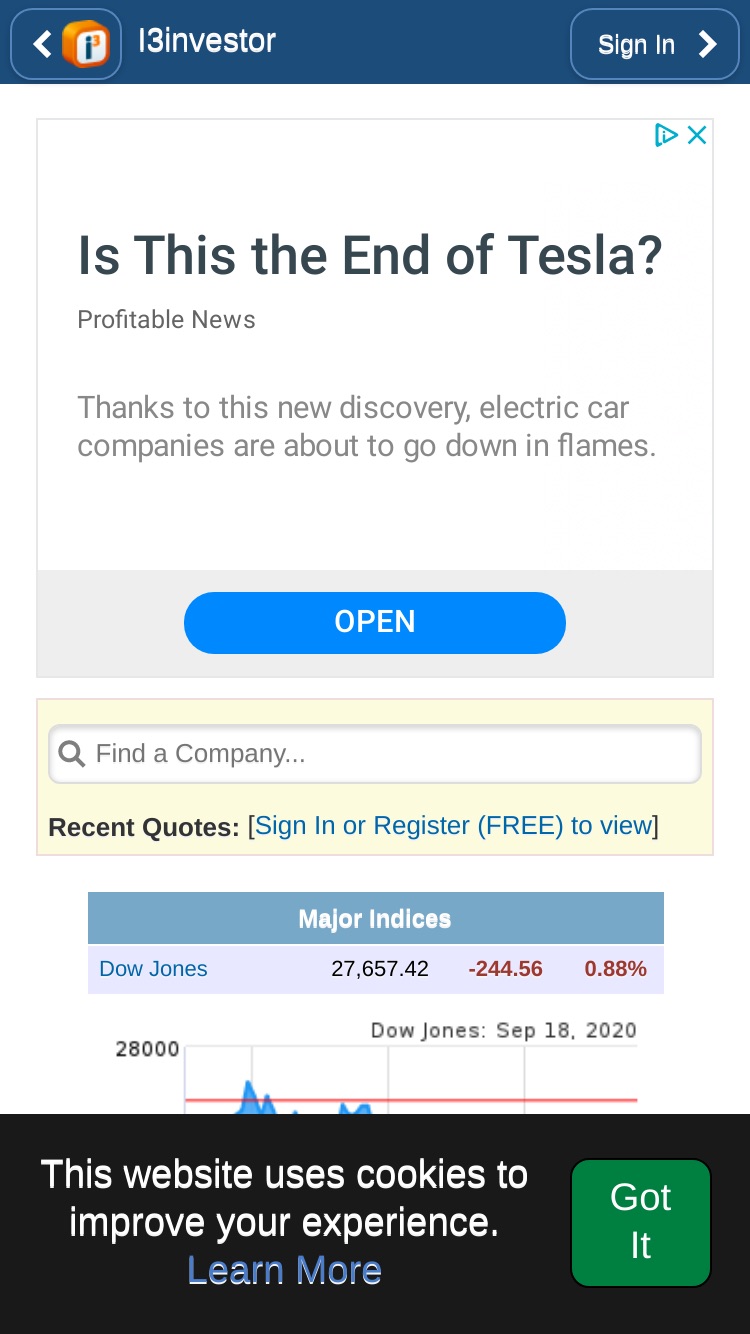Go back using the I3investor logo button
This screenshot has height=1334, width=750.
pos(66,44)
